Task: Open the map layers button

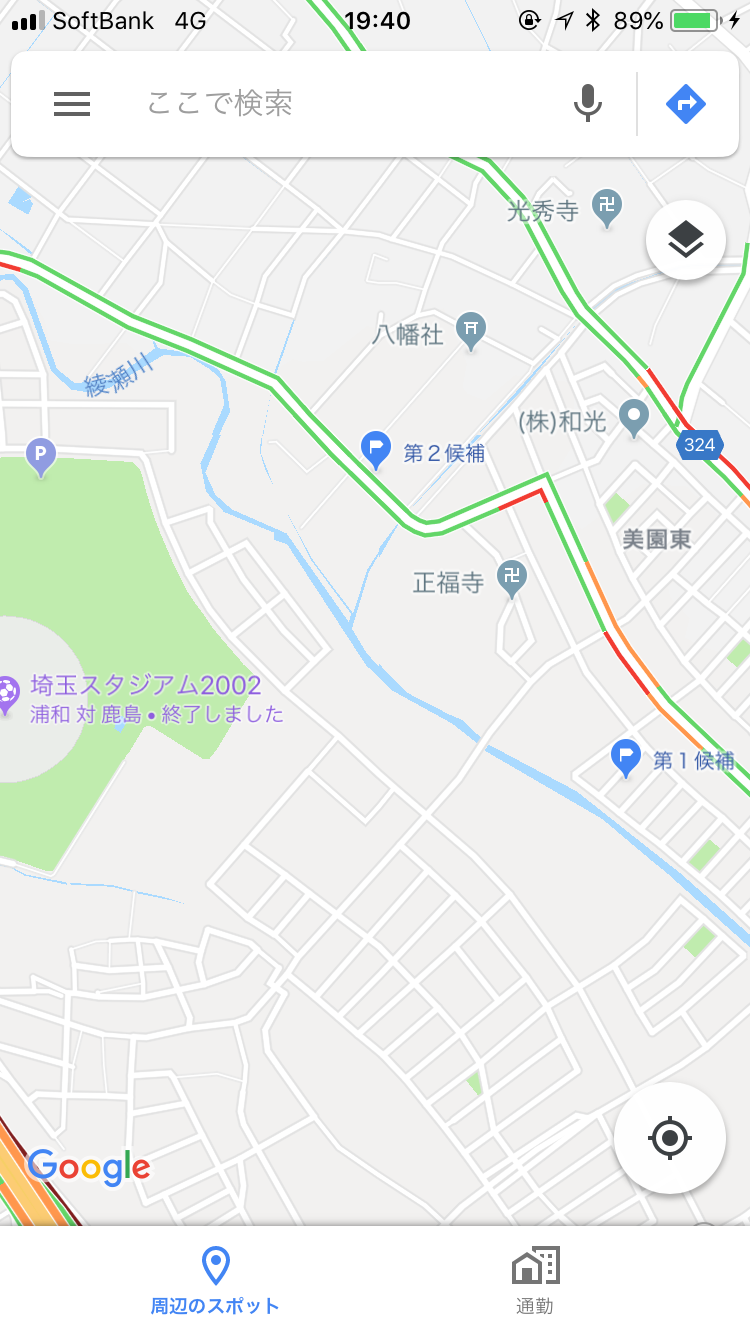Action: tap(686, 240)
